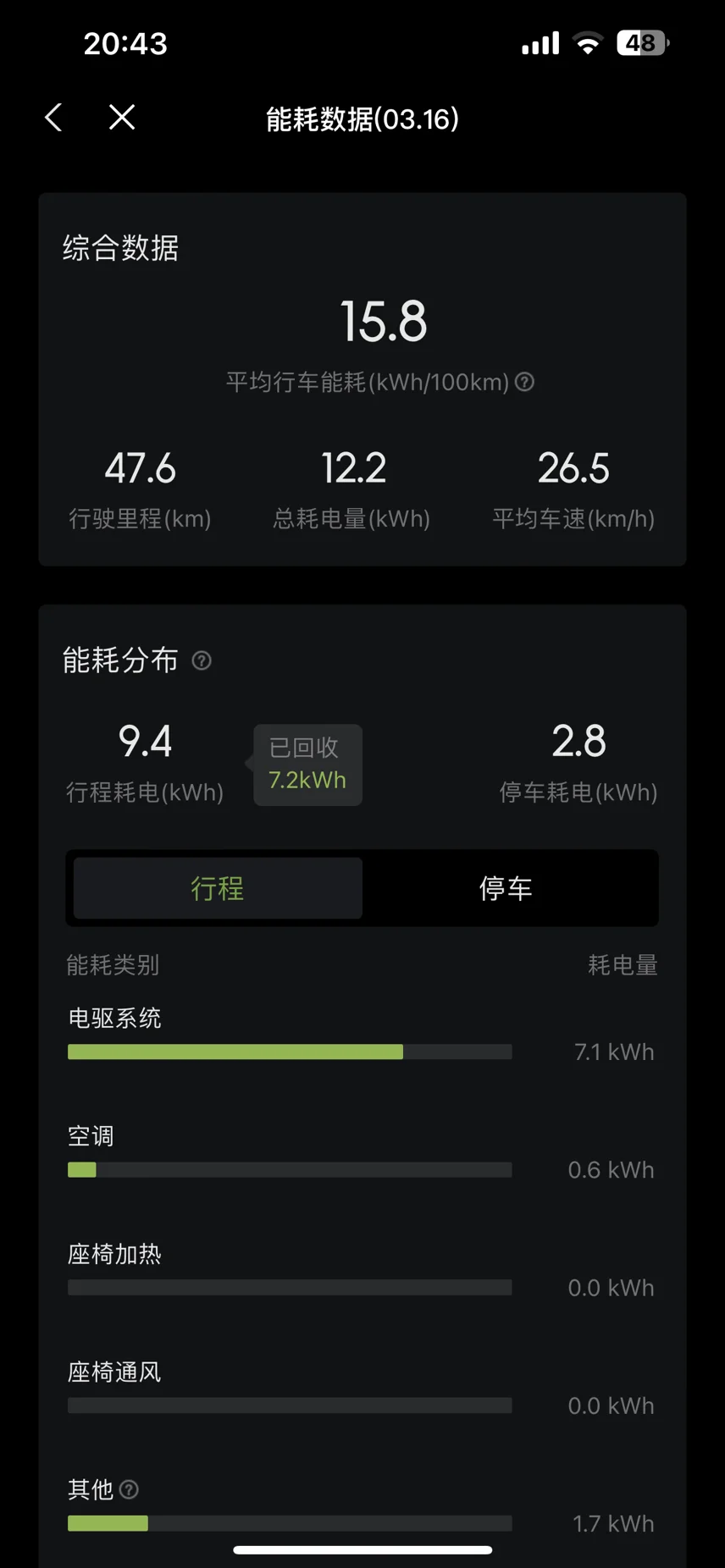Select the 行程 tab

218,888
